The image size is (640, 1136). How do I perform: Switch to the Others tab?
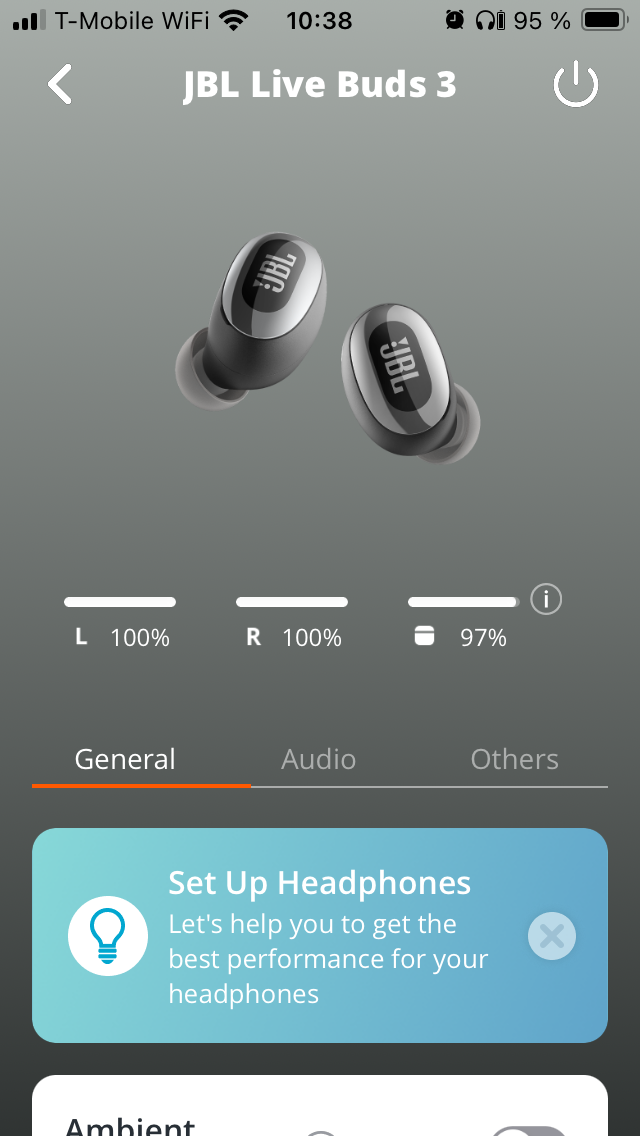click(x=514, y=760)
